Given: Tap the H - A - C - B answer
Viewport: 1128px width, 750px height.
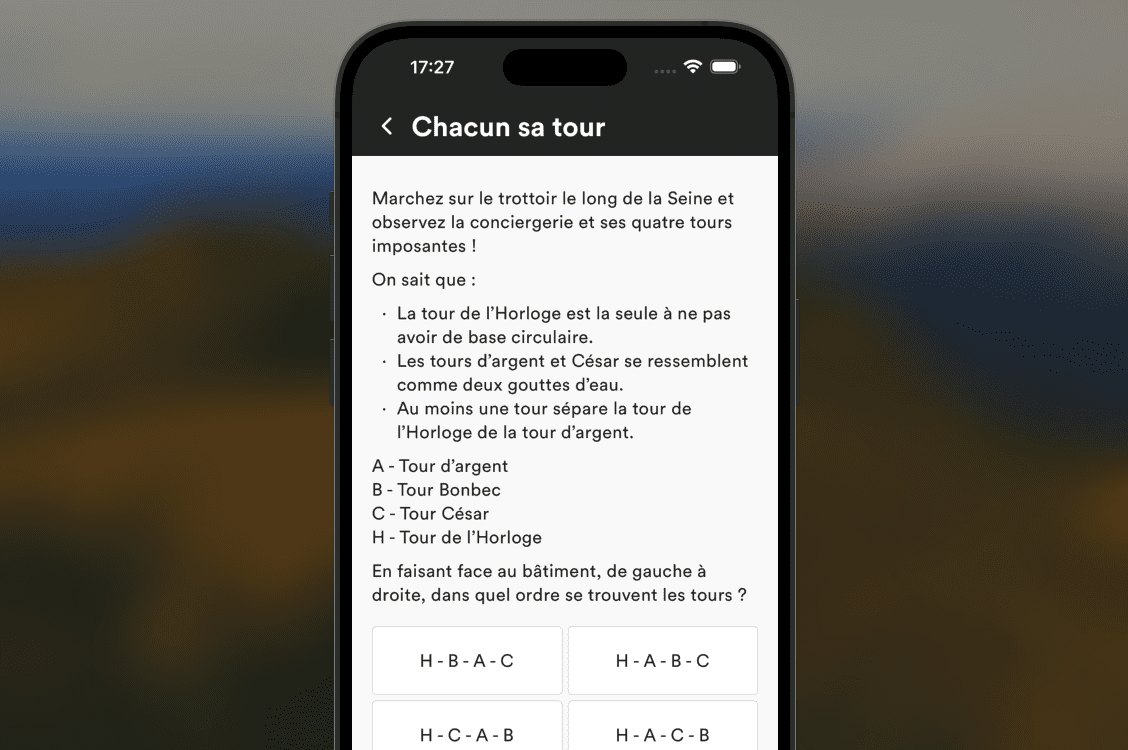Looking at the screenshot, I should tap(662, 732).
